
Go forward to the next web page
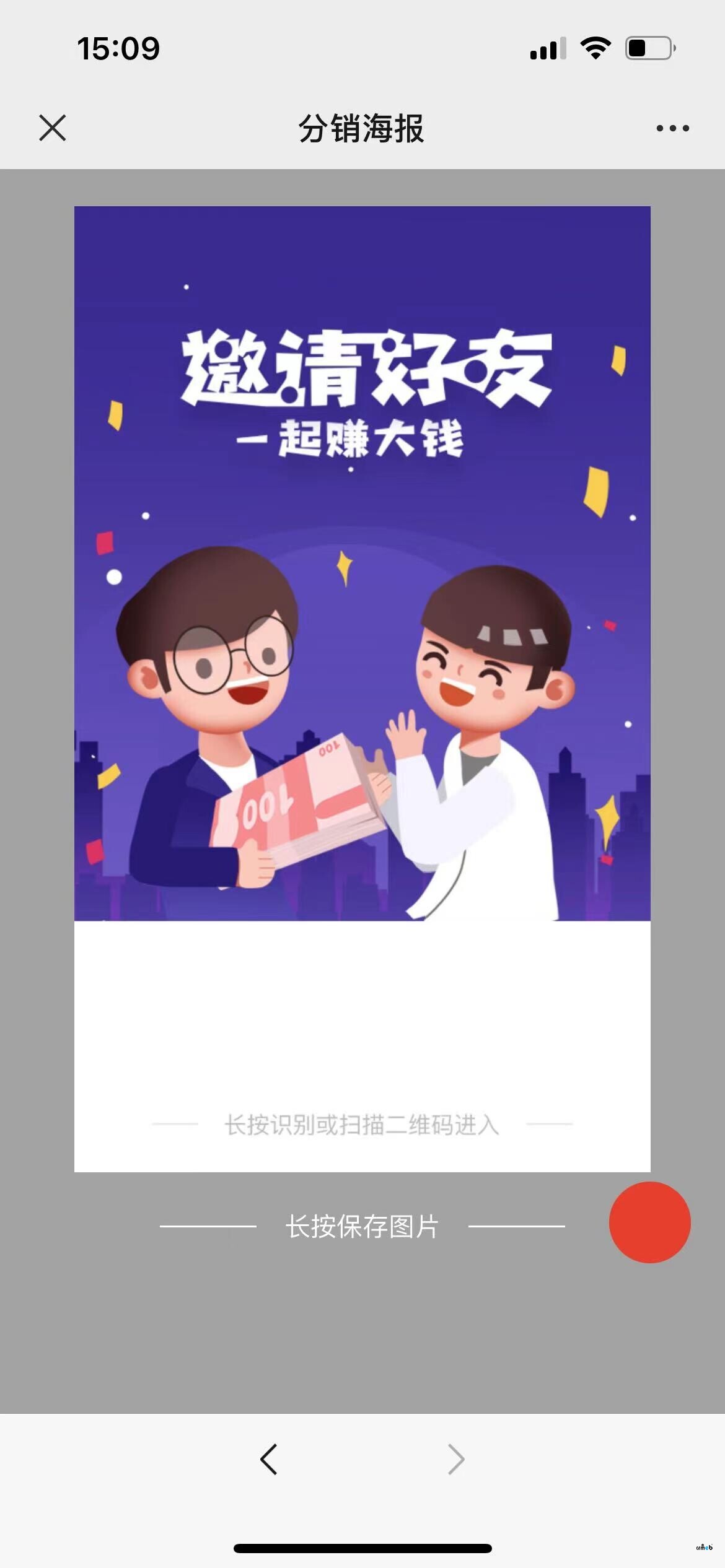click(456, 1460)
